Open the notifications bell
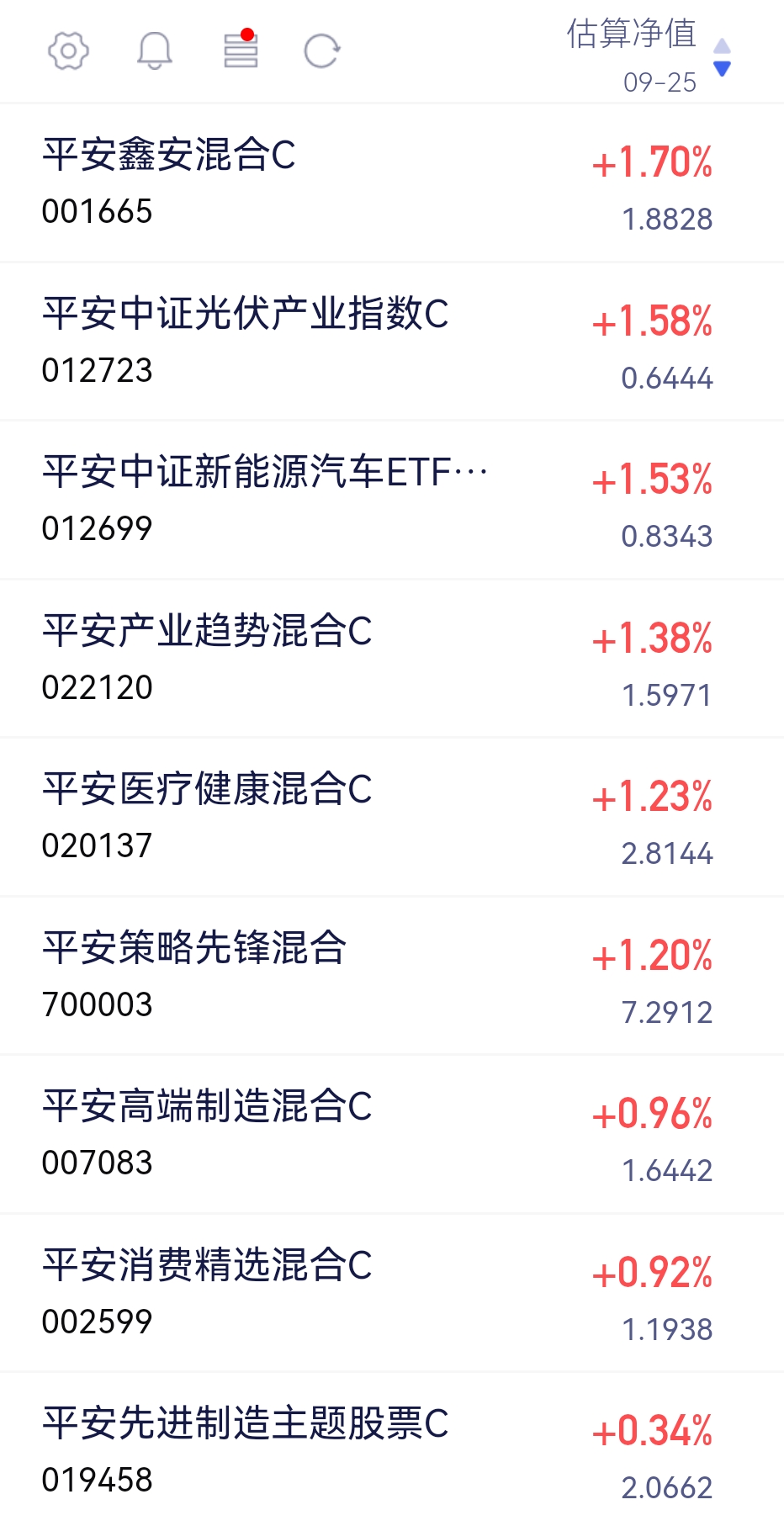The height and width of the screenshot is (1526, 784). click(155, 51)
